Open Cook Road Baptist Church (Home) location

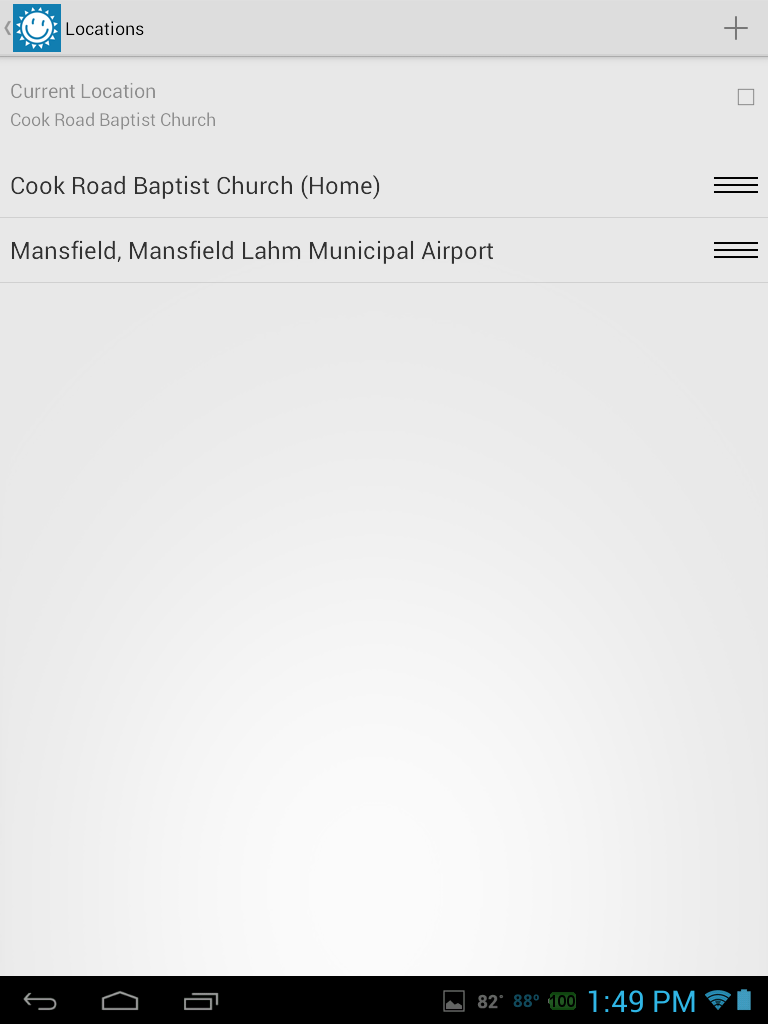(195, 186)
